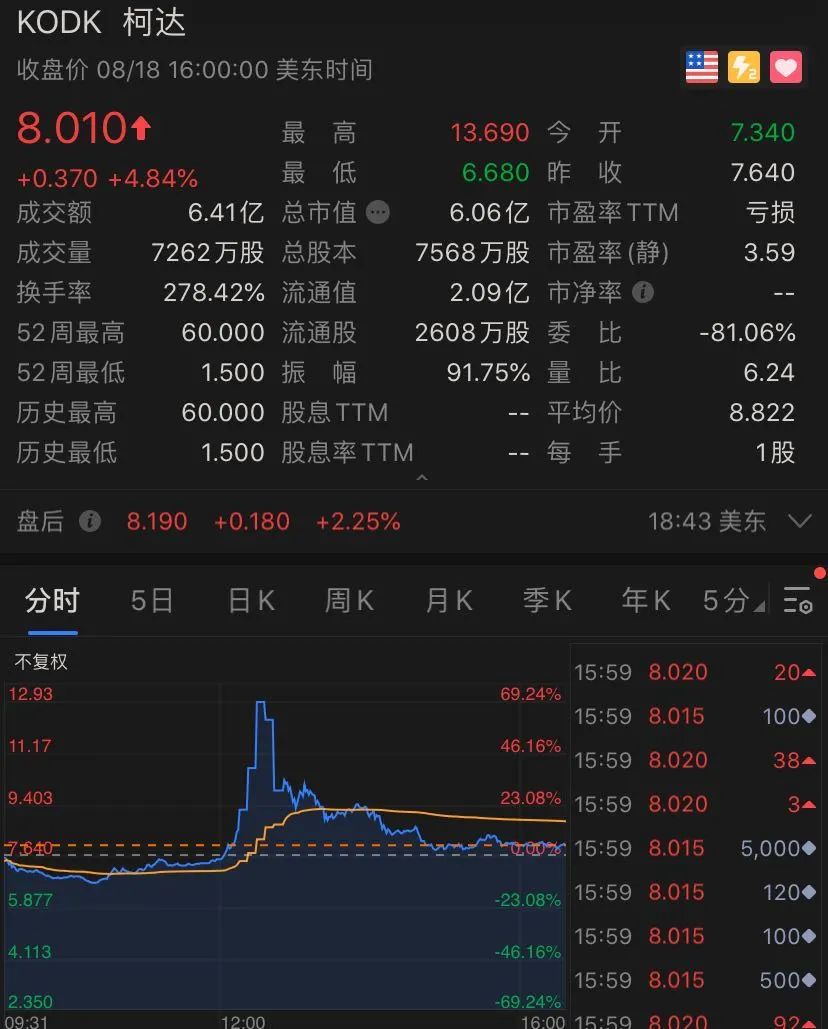
Task: Switch to the 5日 chart tab
Action: [x=152, y=600]
